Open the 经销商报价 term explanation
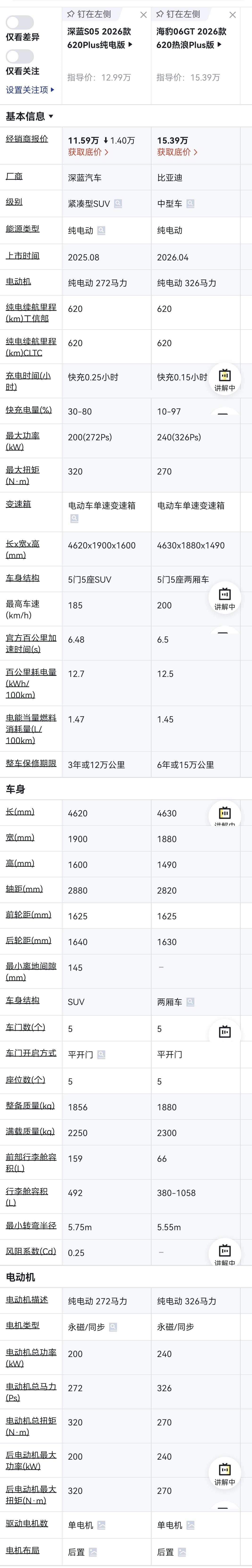 click(27, 139)
